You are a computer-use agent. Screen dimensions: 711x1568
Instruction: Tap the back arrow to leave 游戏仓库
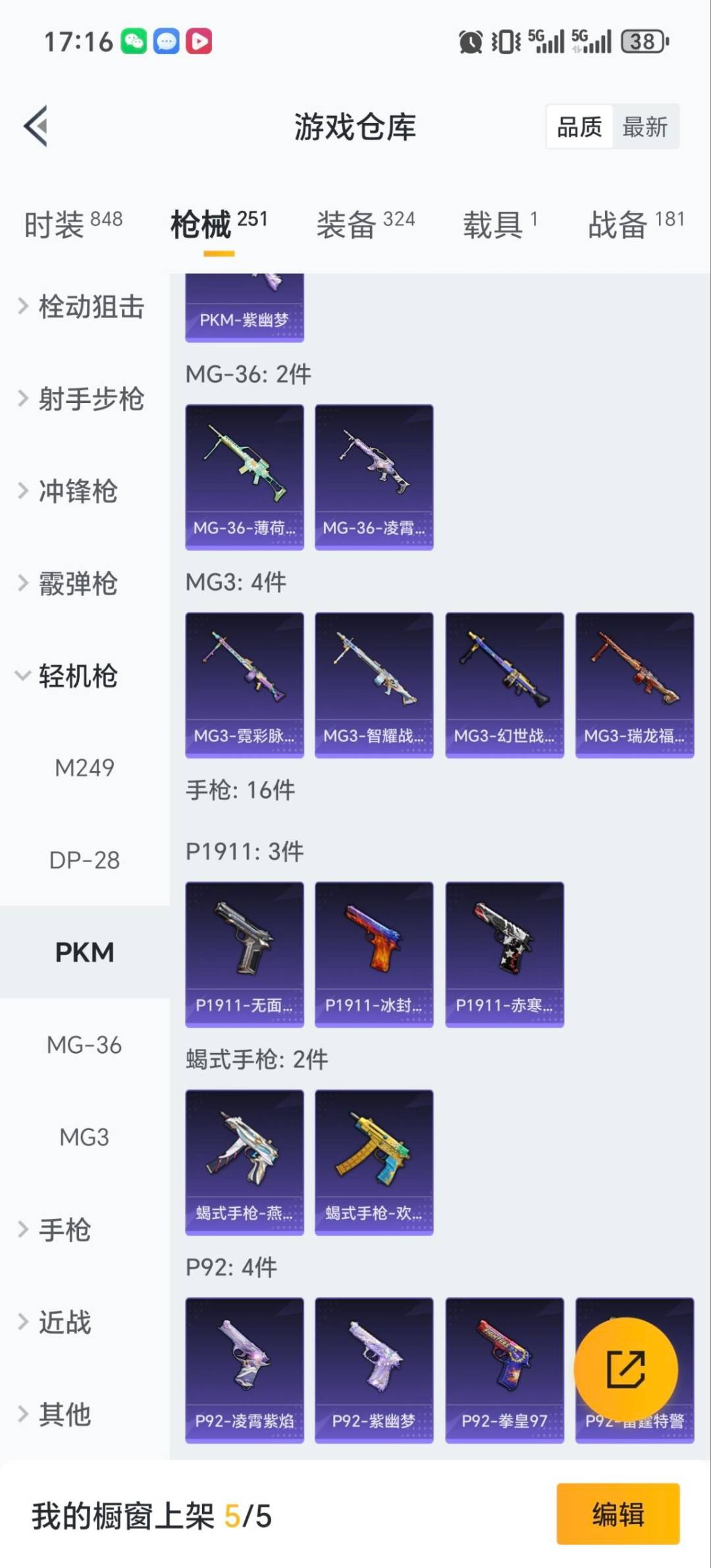click(x=38, y=128)
